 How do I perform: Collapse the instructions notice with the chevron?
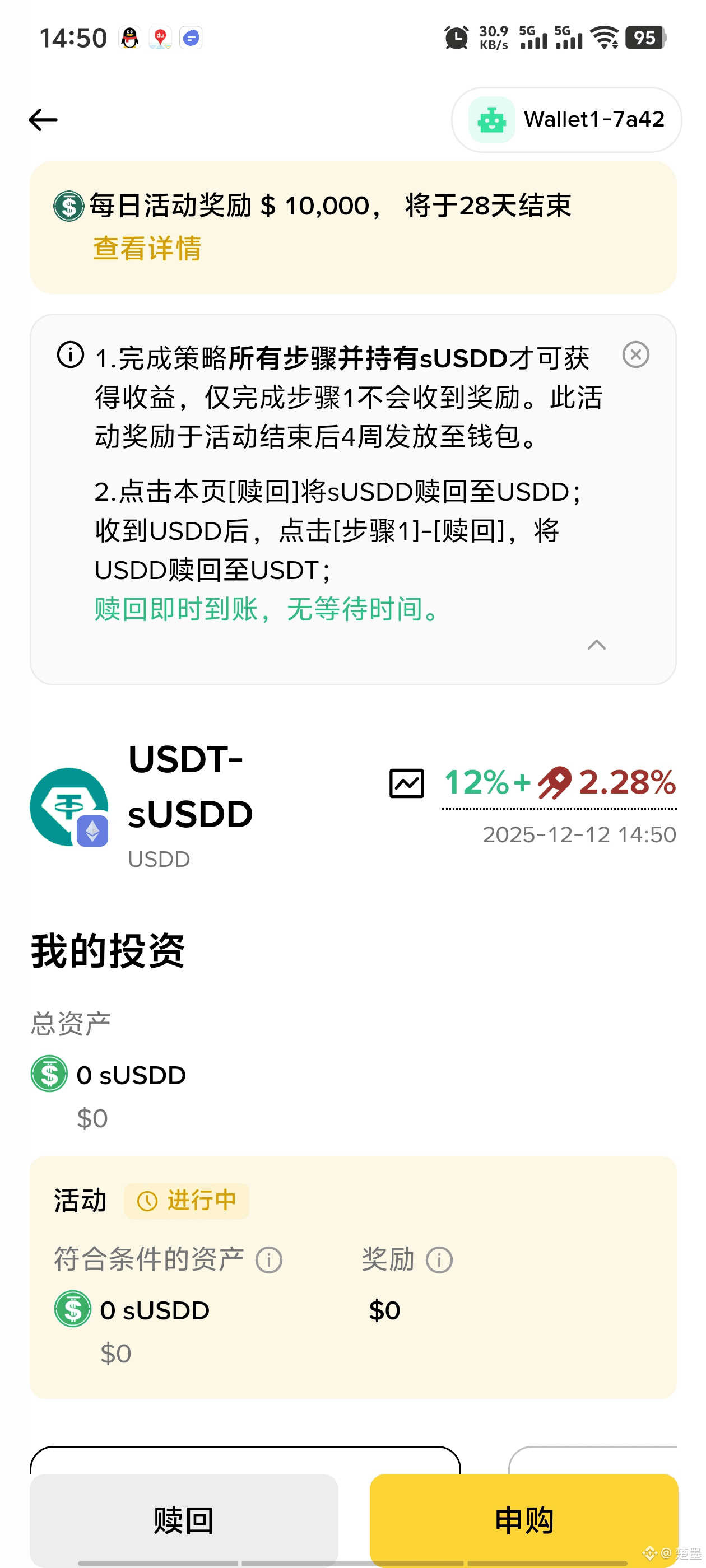[x=596, y=645]
